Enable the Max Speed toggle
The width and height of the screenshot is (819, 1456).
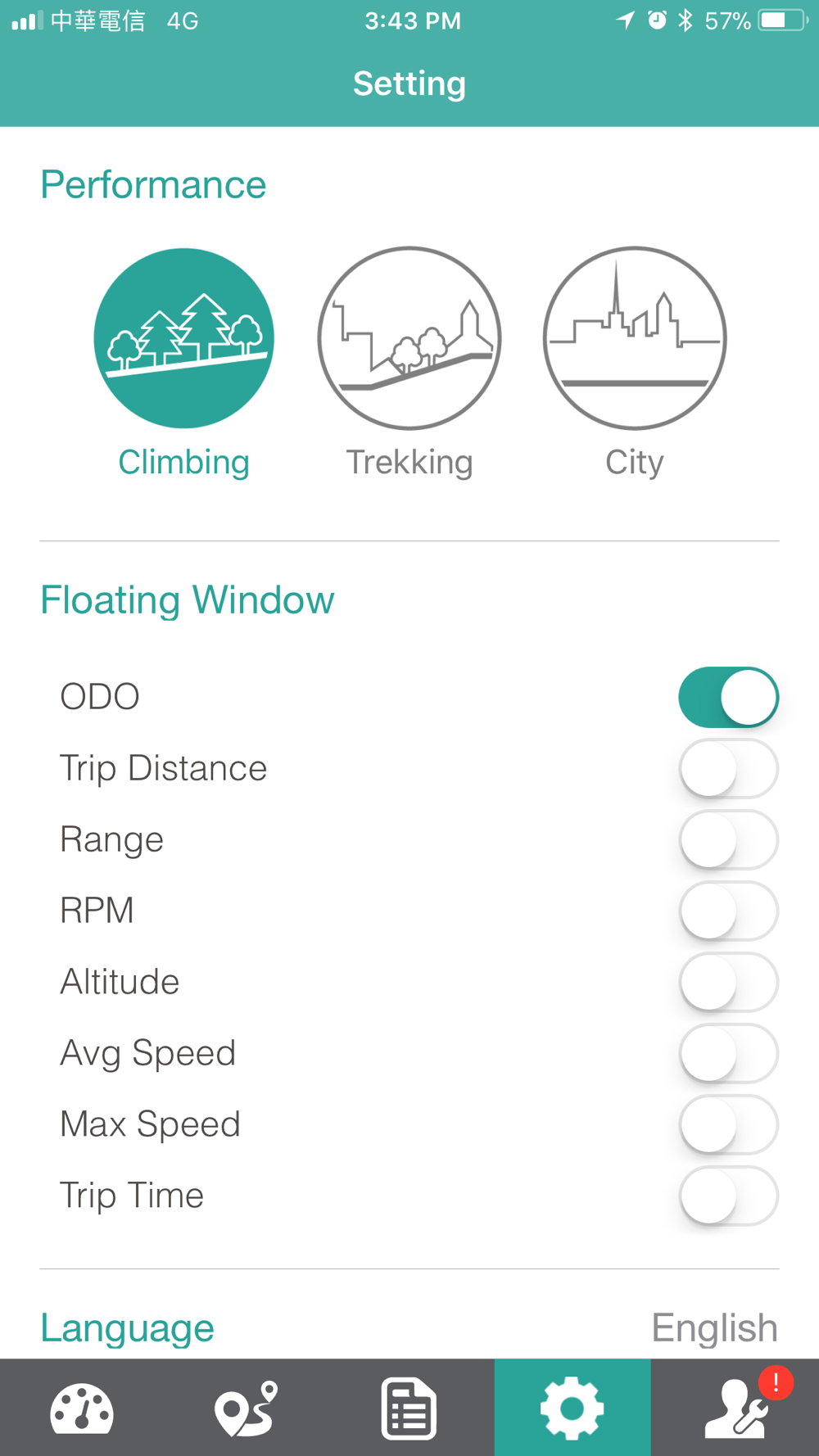(x=728, y=1124)
